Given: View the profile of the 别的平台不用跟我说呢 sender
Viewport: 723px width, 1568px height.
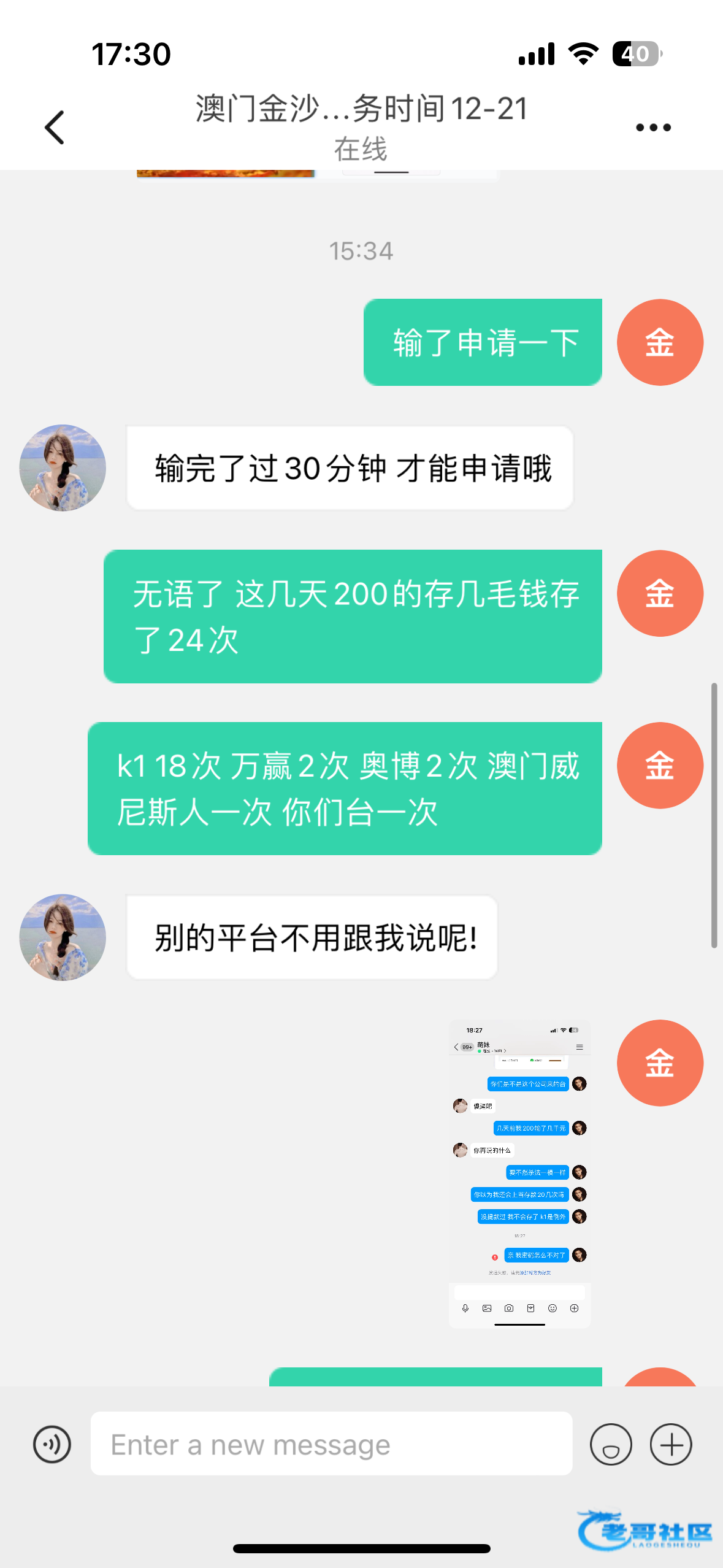Looking at the screenshot, I should coord(63,937).
